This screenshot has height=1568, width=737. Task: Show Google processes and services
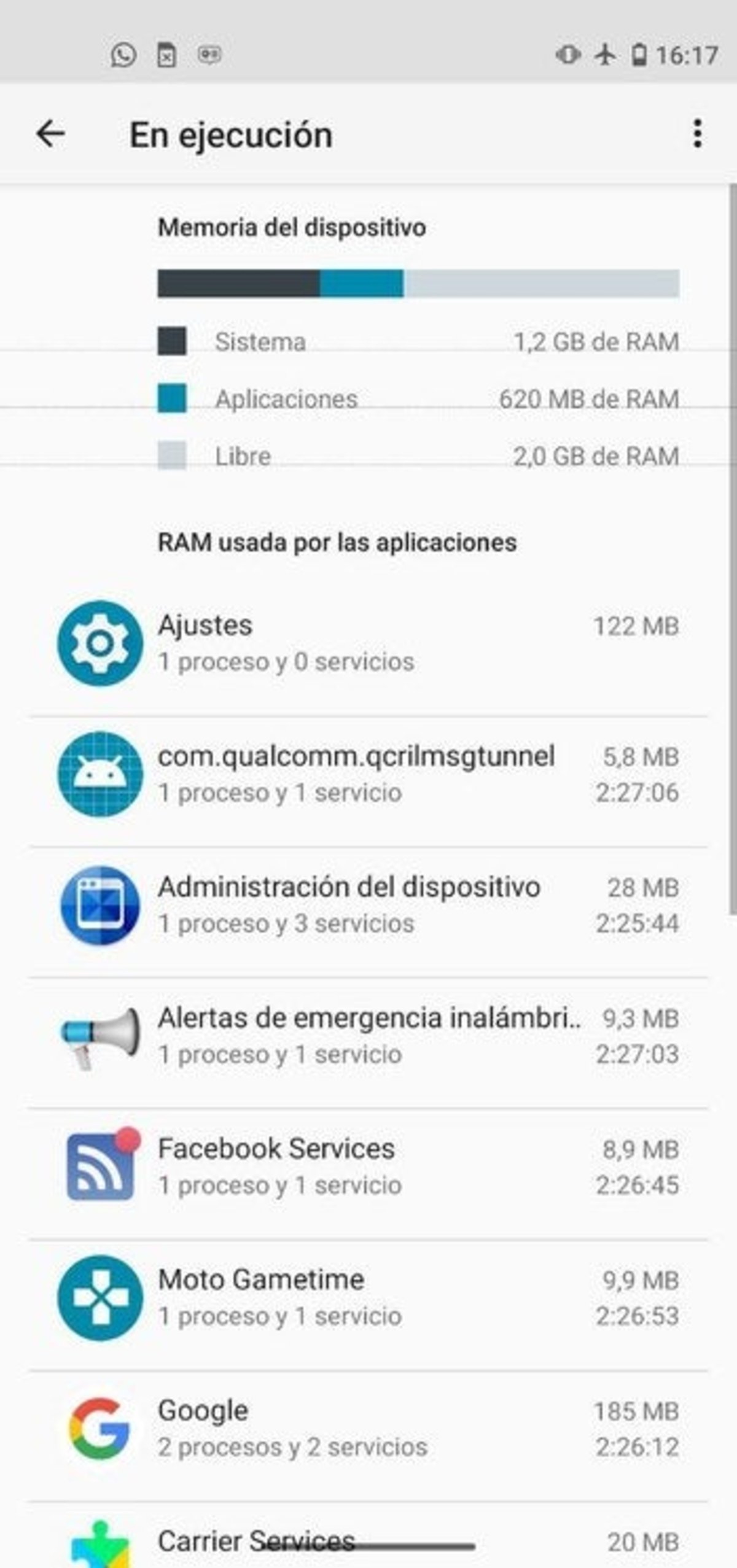click(368, 1428)
